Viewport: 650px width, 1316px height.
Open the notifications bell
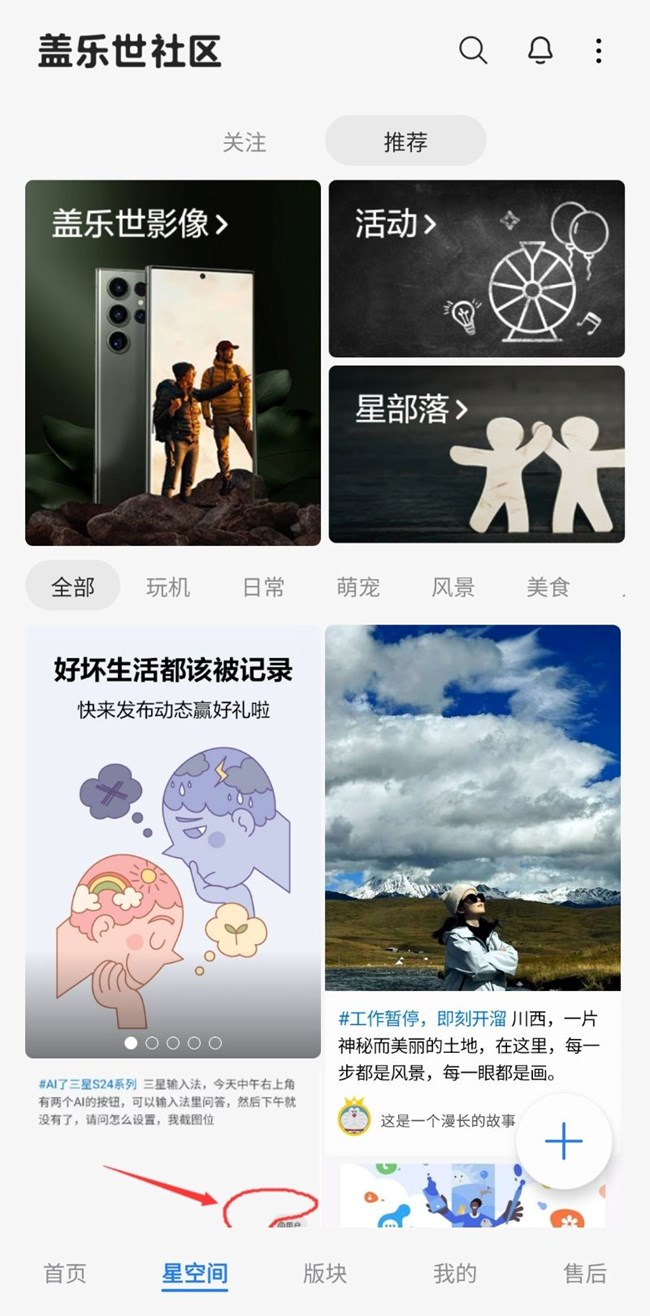coord(540,51)
